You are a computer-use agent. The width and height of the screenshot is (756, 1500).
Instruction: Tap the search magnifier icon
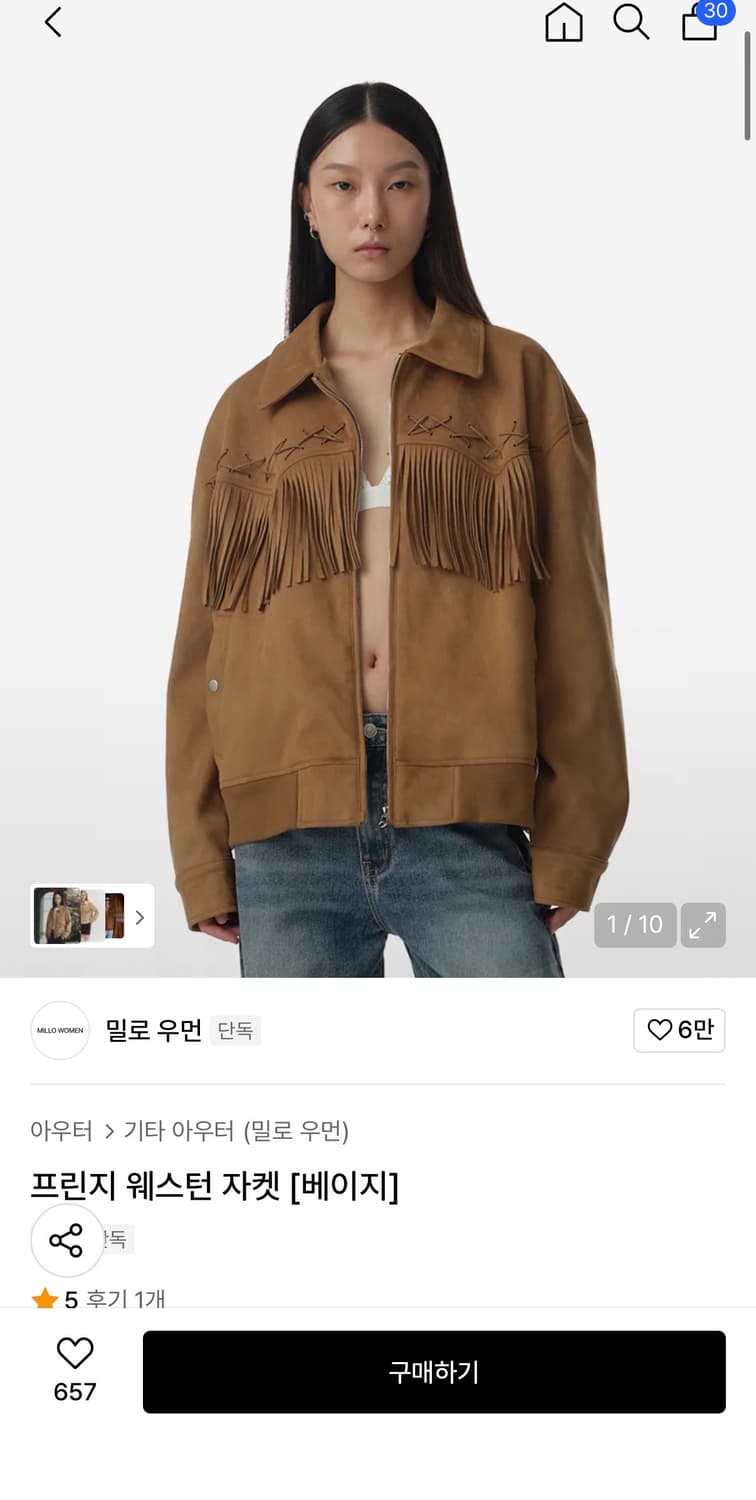pyautogui.click(x=630, y=23)
